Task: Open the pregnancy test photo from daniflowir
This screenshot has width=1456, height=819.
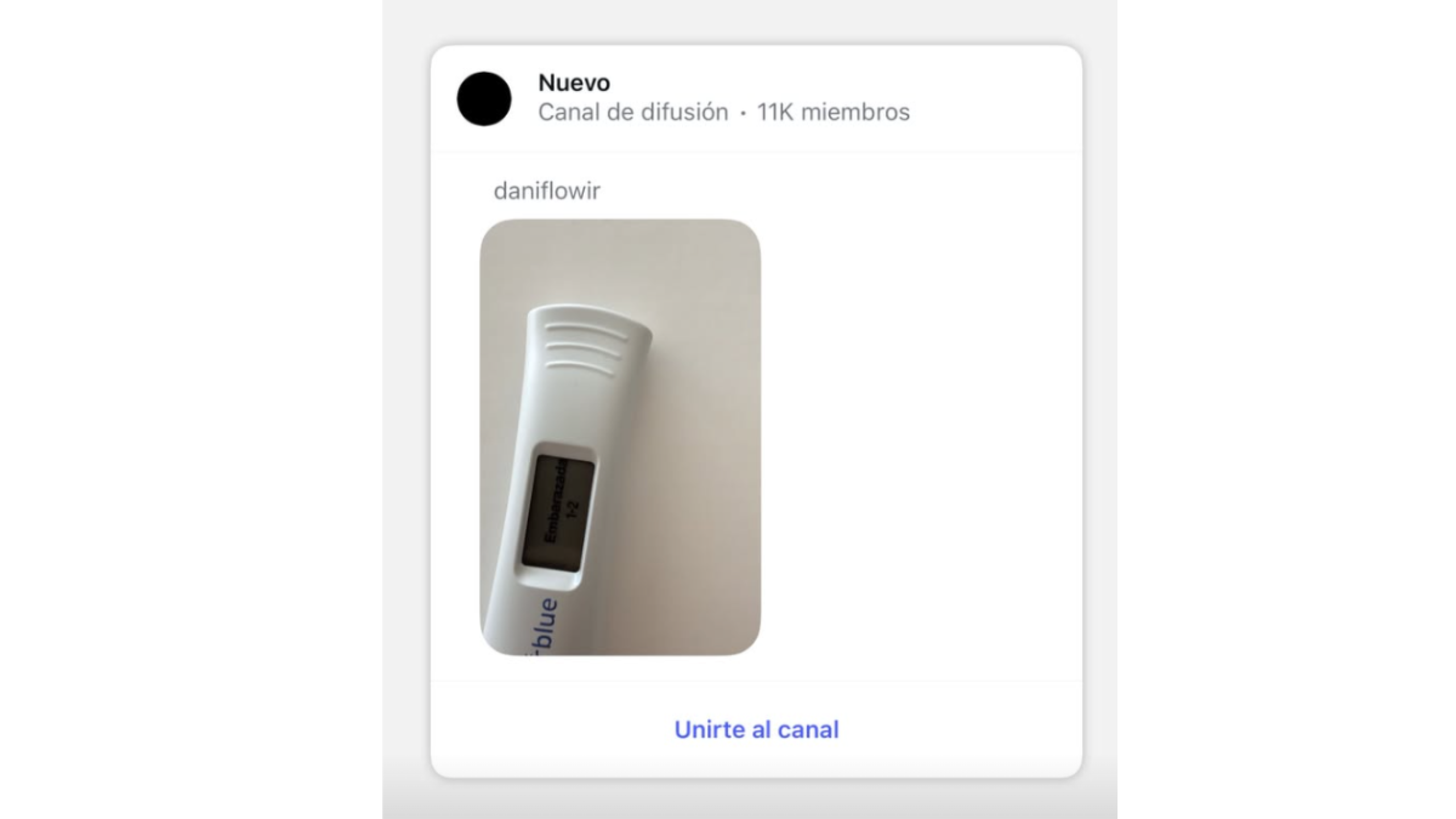Action: 620,437
